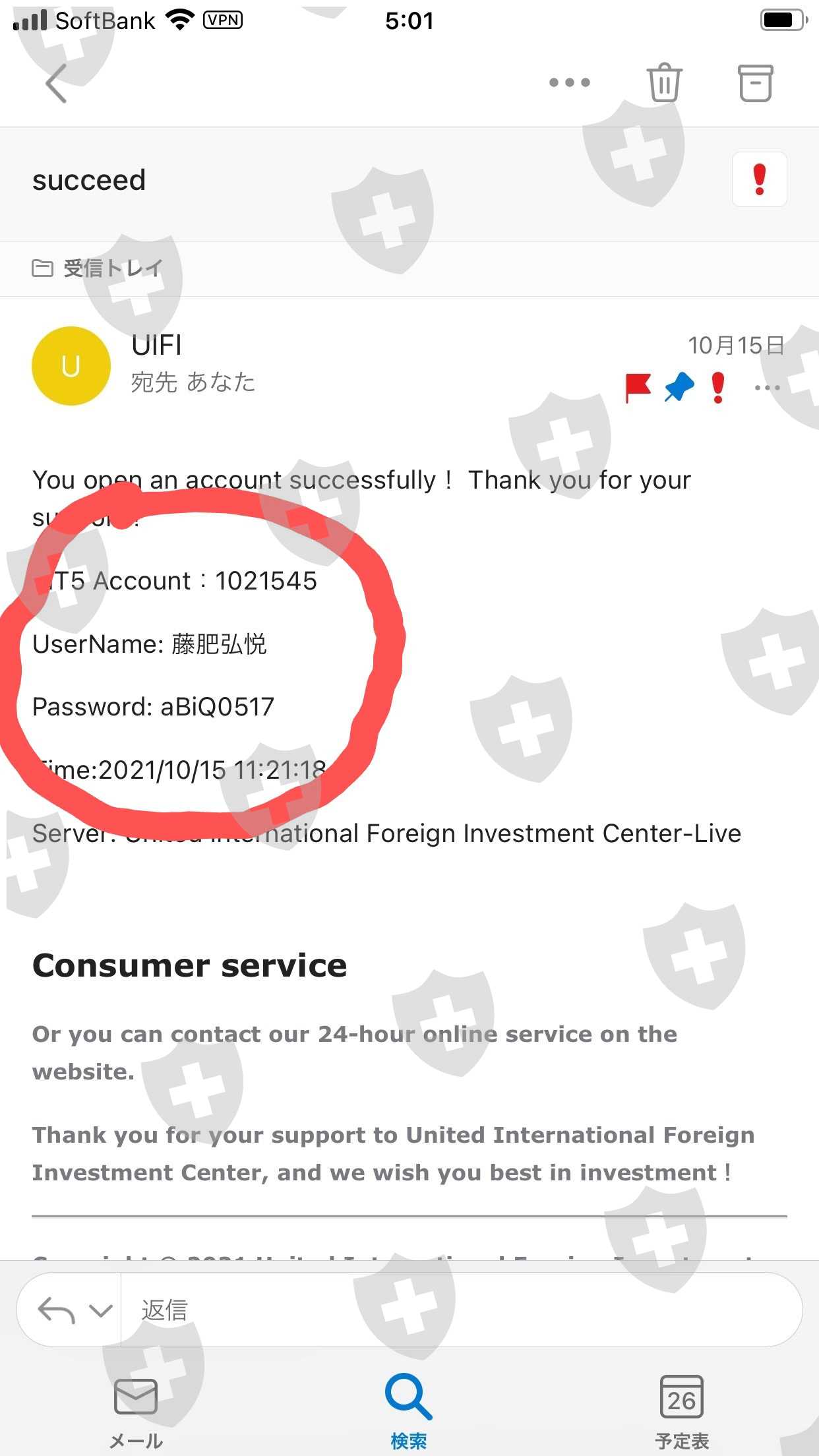This screenshot has width=819, height=1456.
Task: Open the UIFI sender avatar
Action: [71, 366]
